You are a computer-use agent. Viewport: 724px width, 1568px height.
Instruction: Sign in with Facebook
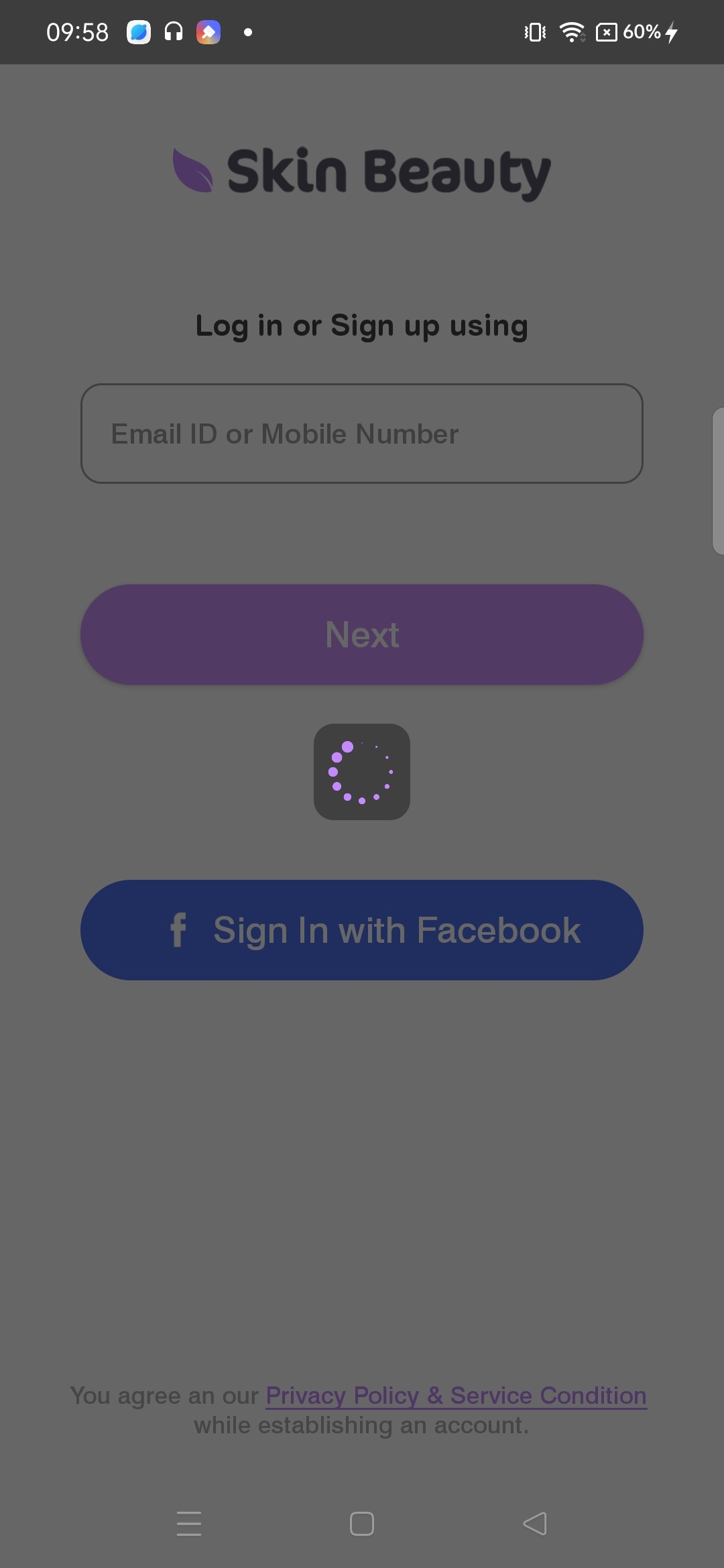[362, 930]
